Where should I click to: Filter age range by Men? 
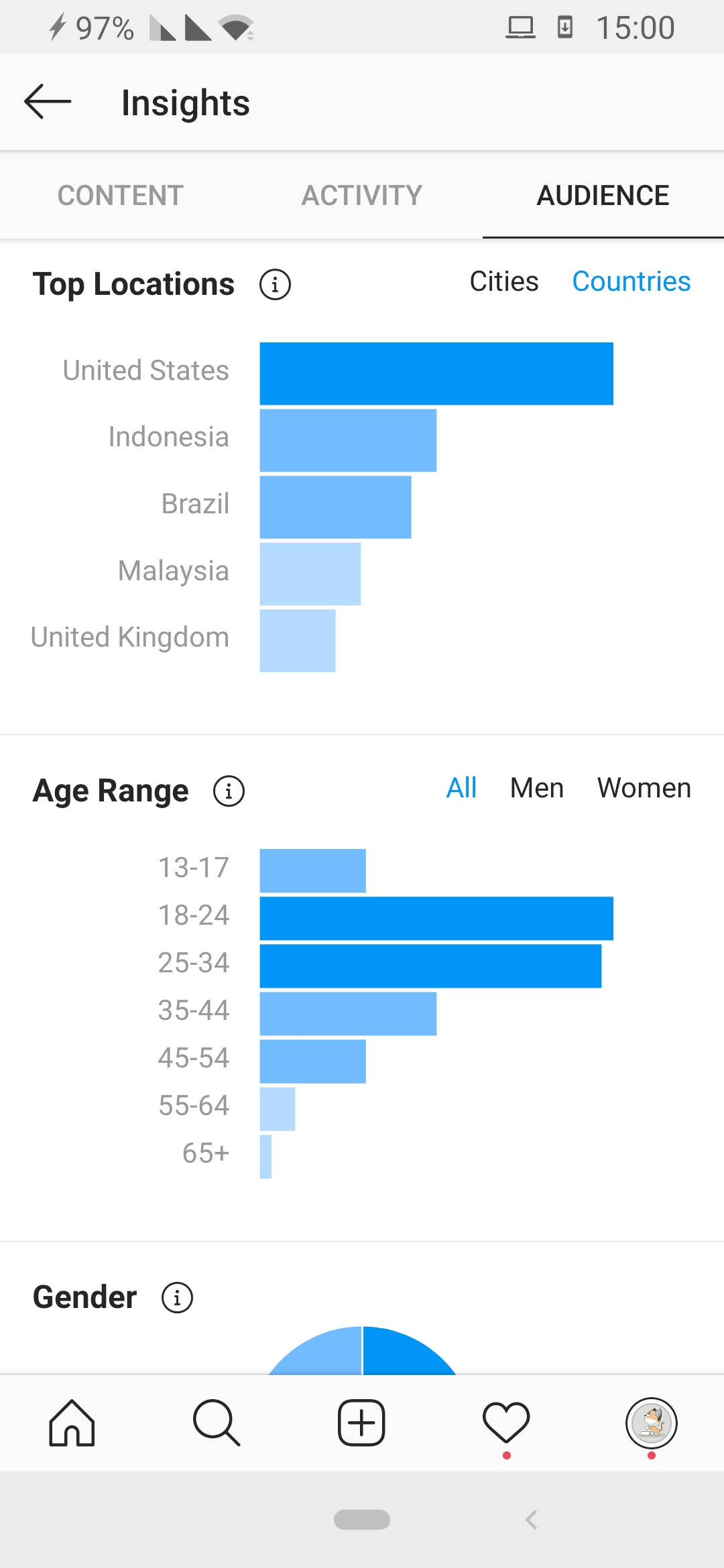coord(537,788)
